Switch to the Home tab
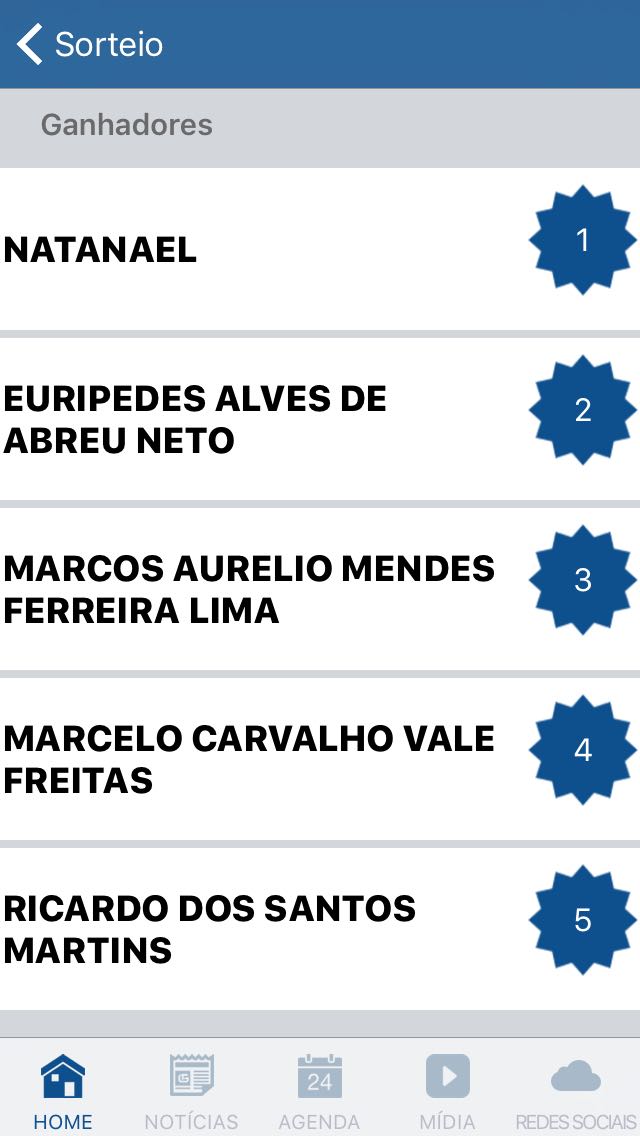 (63, 1090)
